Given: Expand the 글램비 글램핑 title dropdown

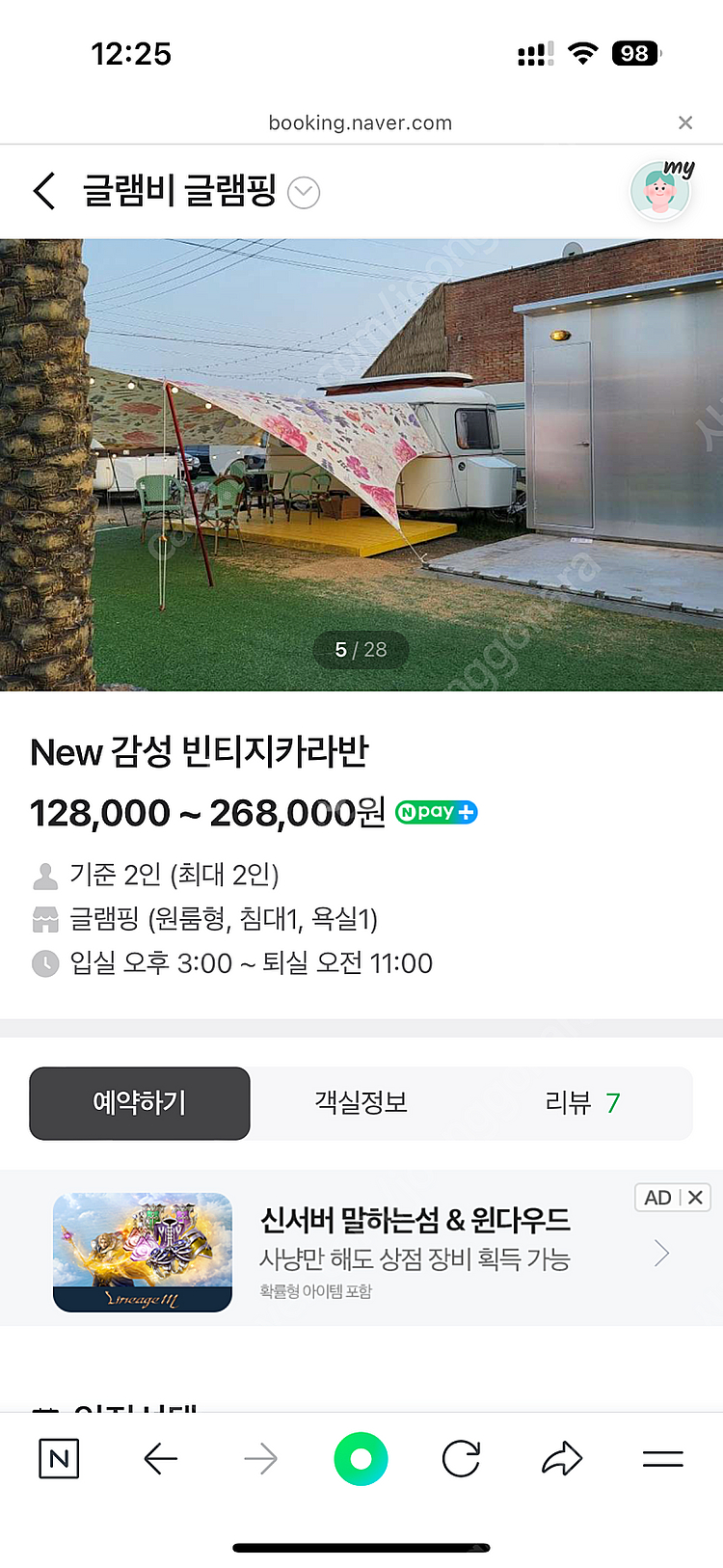Looking at the screenshot, I should point(304,193).
